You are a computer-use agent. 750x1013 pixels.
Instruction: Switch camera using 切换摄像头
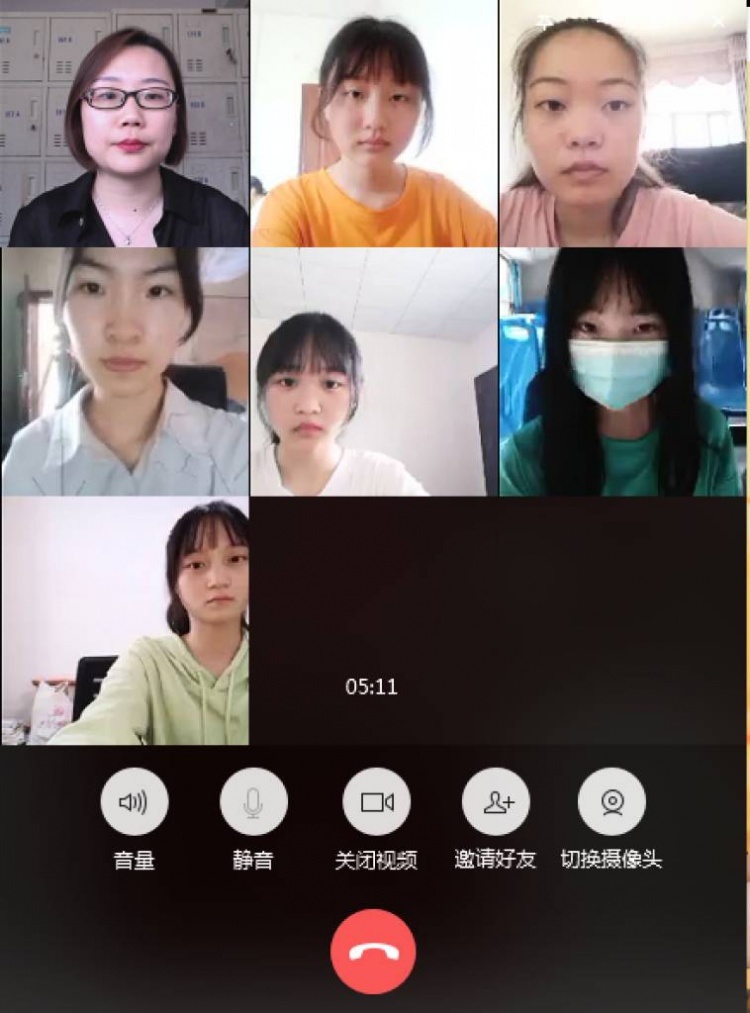coord(611,802)
